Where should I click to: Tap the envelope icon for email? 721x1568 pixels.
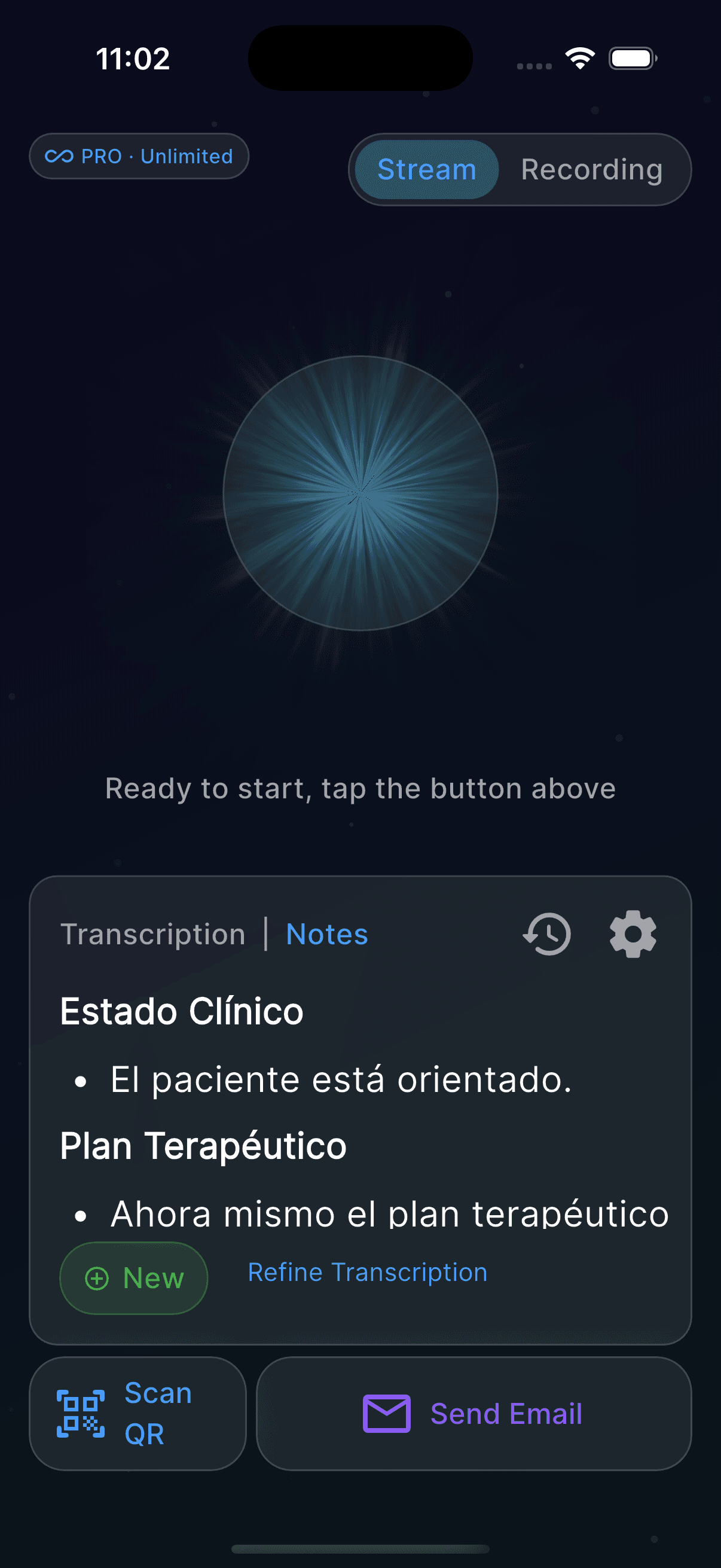point(386,1414)
